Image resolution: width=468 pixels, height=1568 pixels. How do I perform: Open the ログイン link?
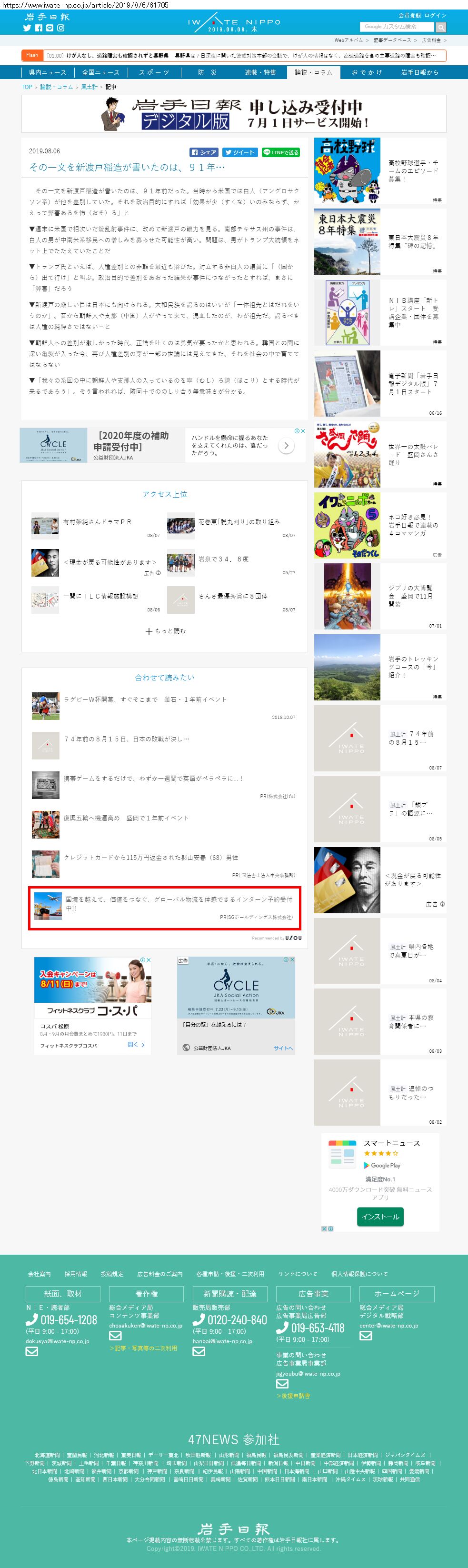point(435,15)
